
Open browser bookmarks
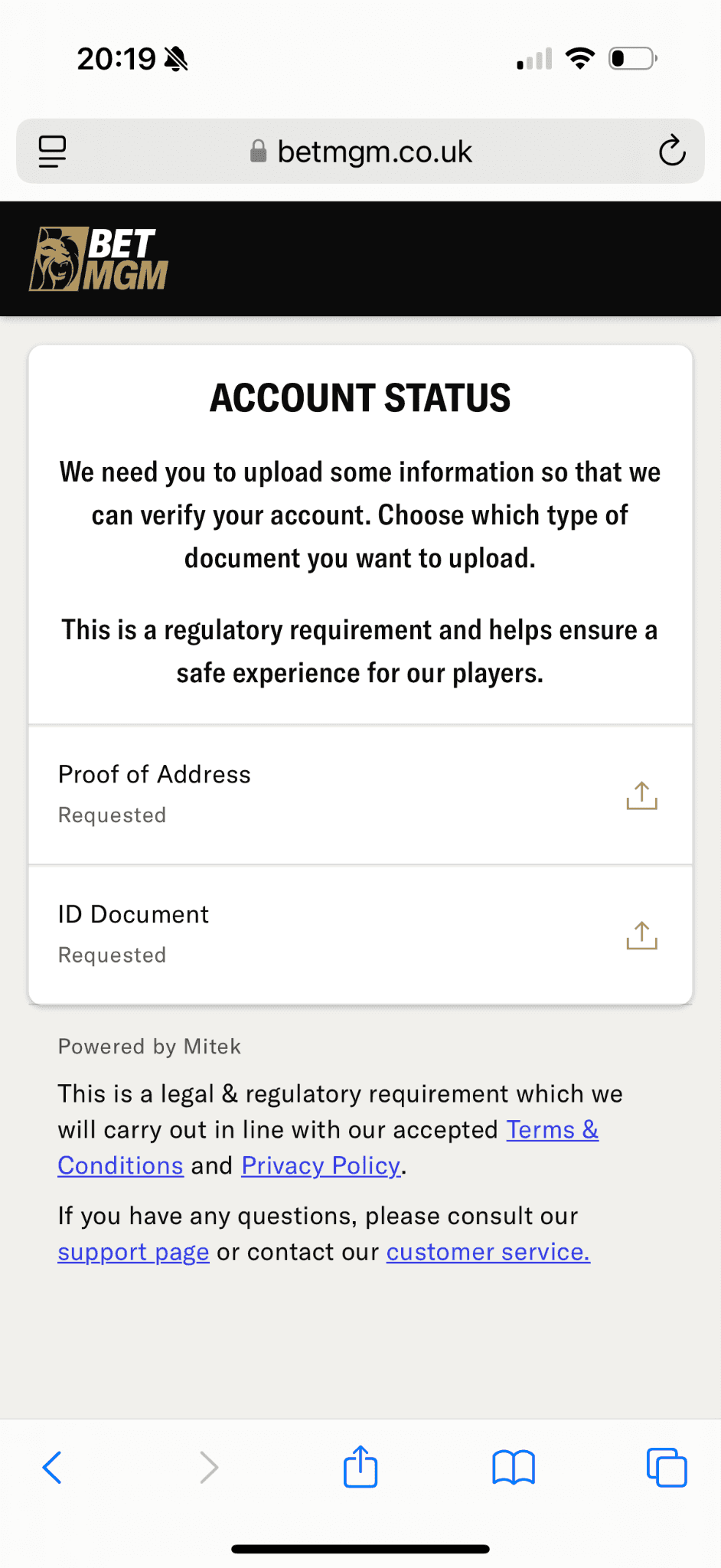(514, 1468)
